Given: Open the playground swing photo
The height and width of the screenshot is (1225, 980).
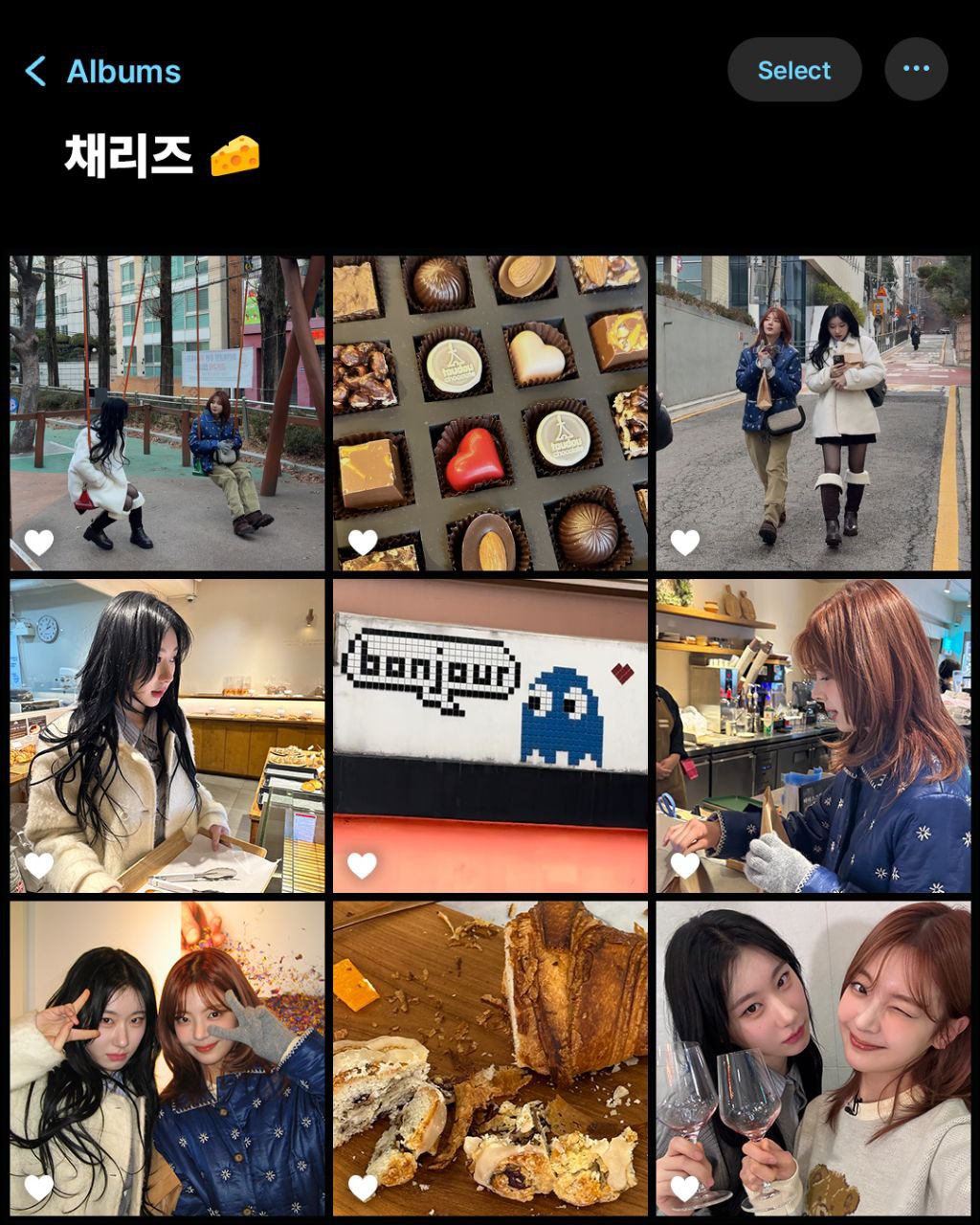Looking at the screenshot, I should point(167,412).
